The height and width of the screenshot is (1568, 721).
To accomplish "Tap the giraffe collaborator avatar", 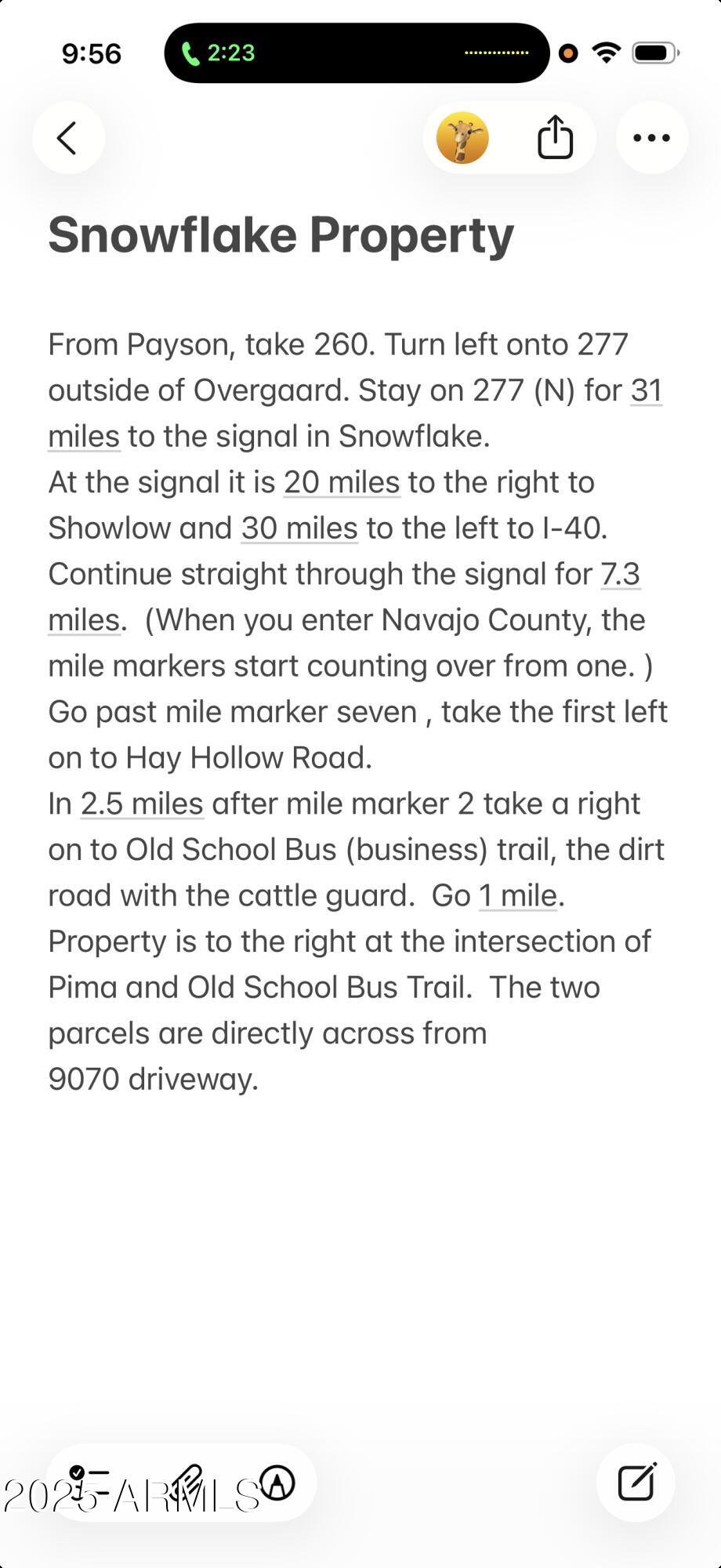I will click(462, 138).
